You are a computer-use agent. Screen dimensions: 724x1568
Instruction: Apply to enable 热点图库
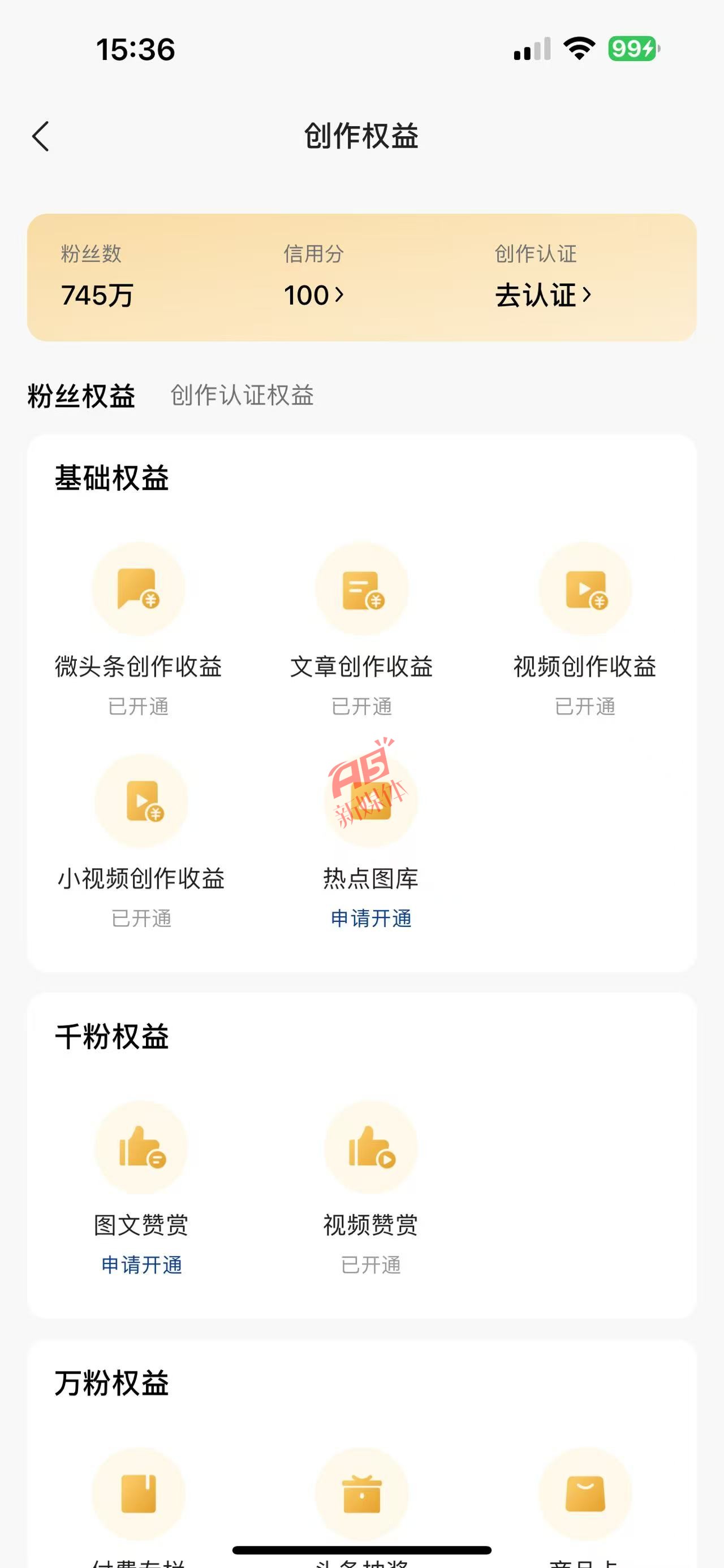pyautogui.click(x=371, y=918)
